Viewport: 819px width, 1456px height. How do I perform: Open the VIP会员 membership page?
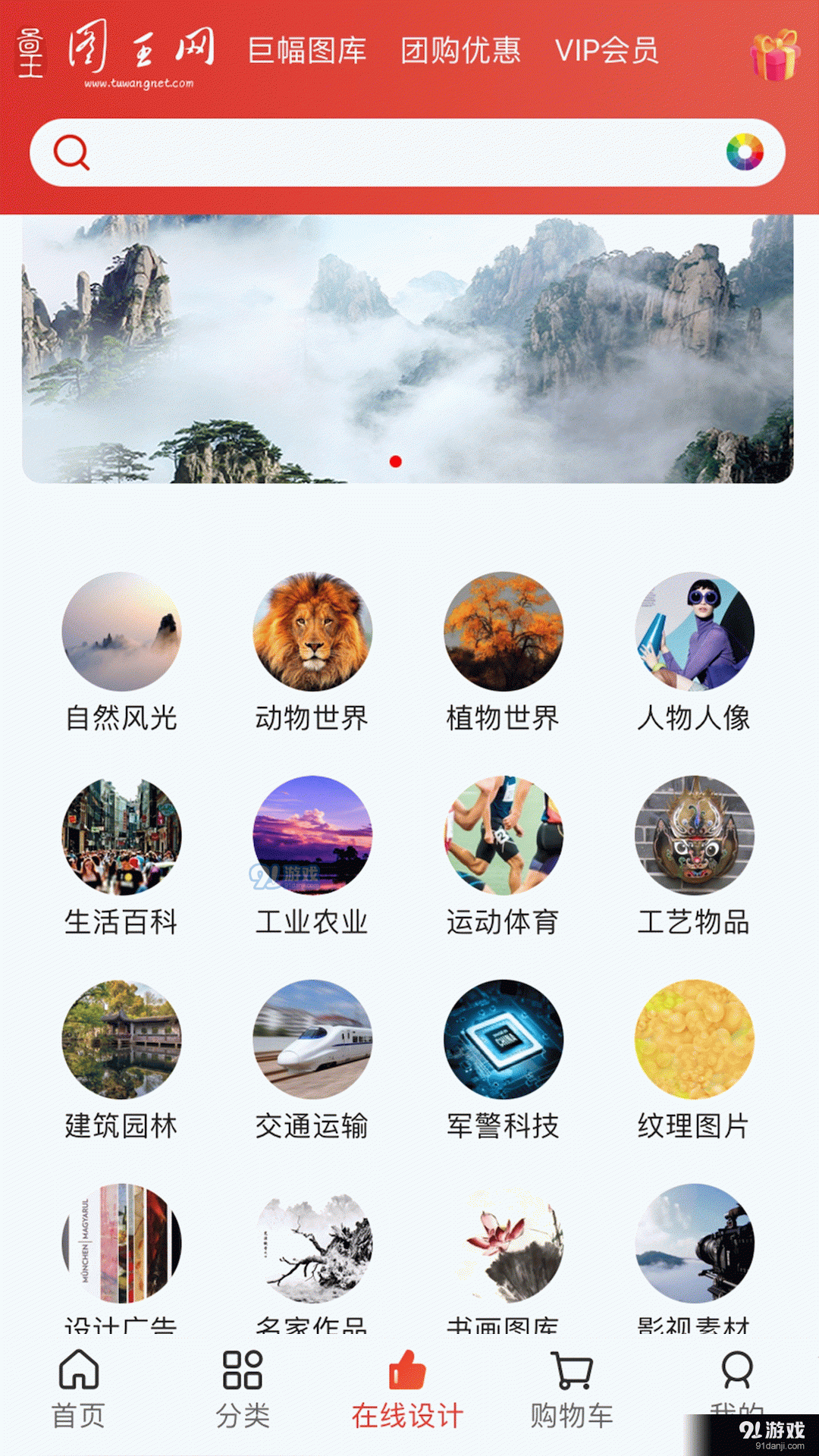(x=608, y=52)
